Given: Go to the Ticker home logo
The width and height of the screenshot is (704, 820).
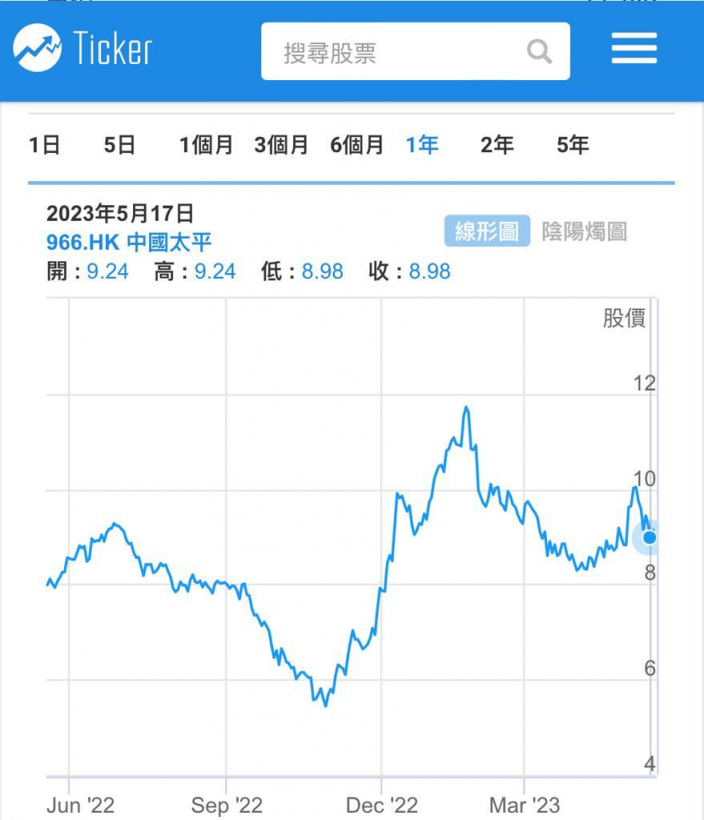Looking at the screenshot, I should [83, 48].
